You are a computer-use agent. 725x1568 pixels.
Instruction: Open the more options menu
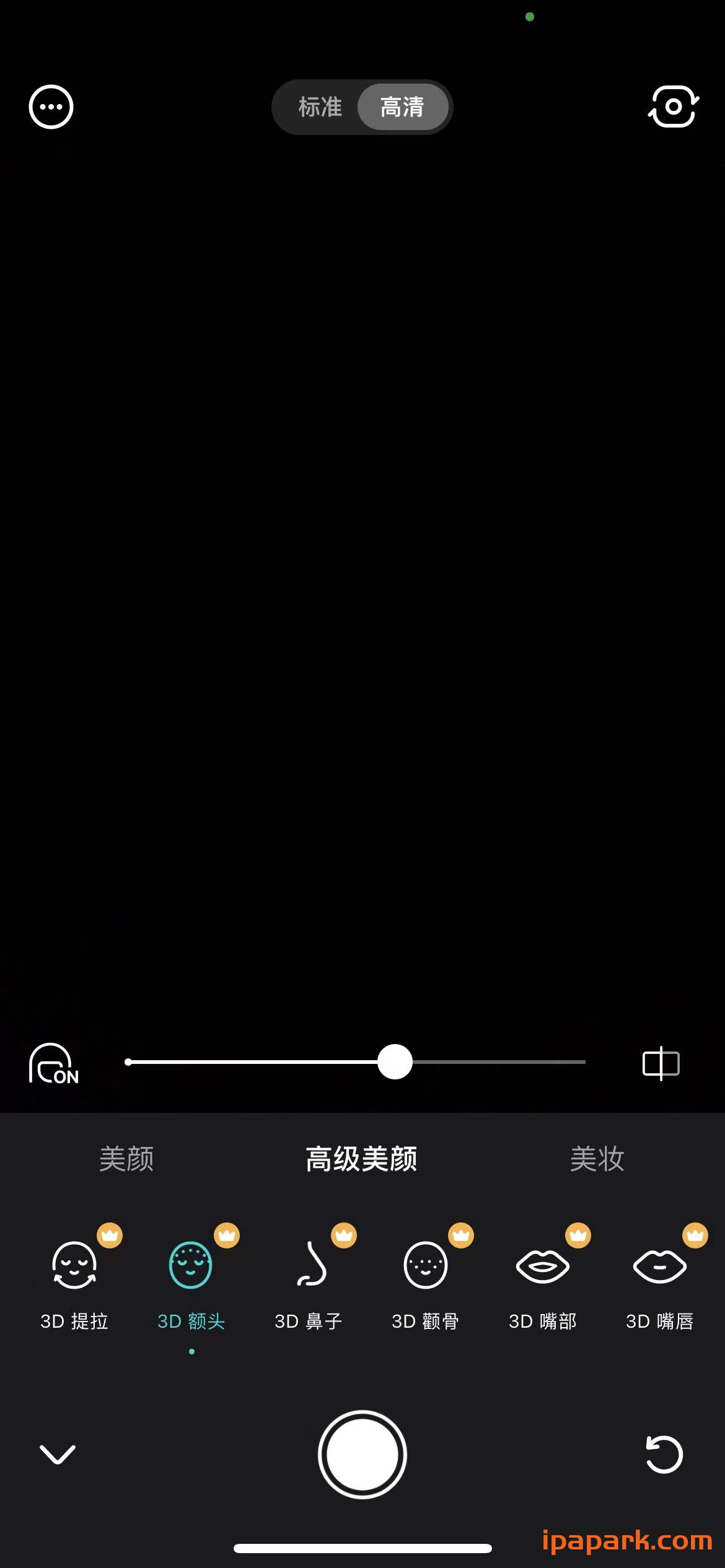(51, 107)
